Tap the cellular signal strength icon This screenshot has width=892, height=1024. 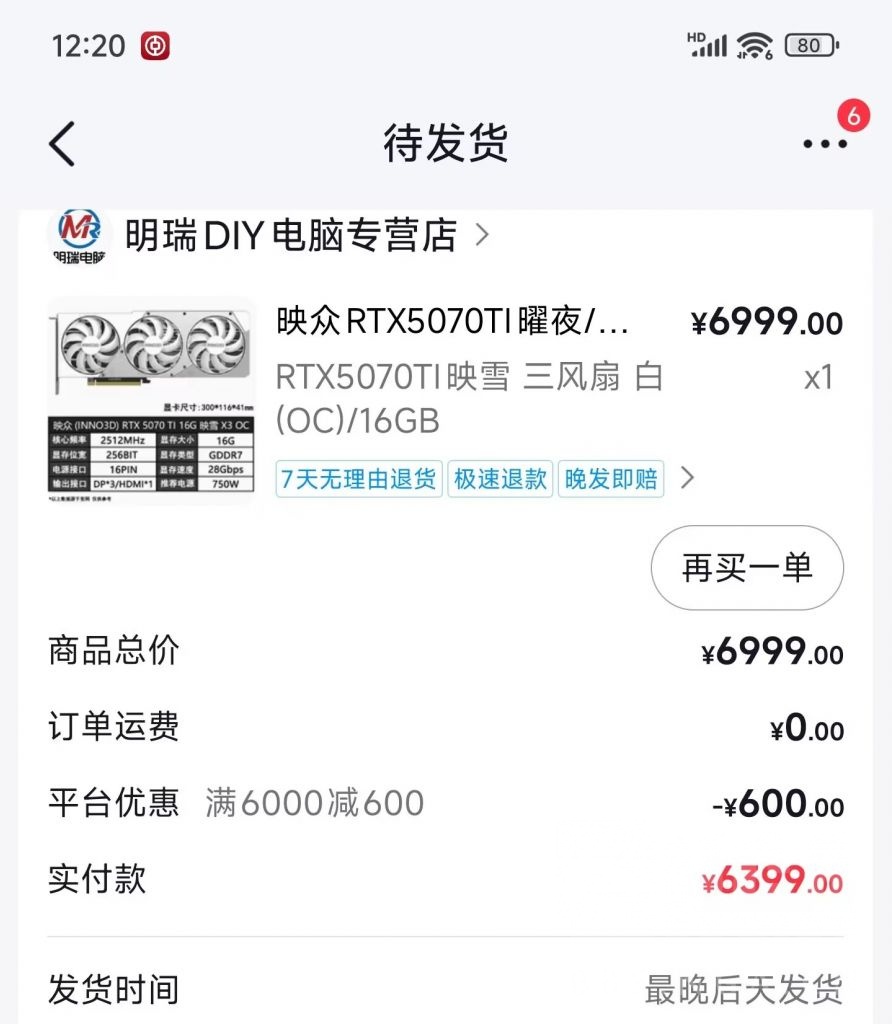click(710, 45)
